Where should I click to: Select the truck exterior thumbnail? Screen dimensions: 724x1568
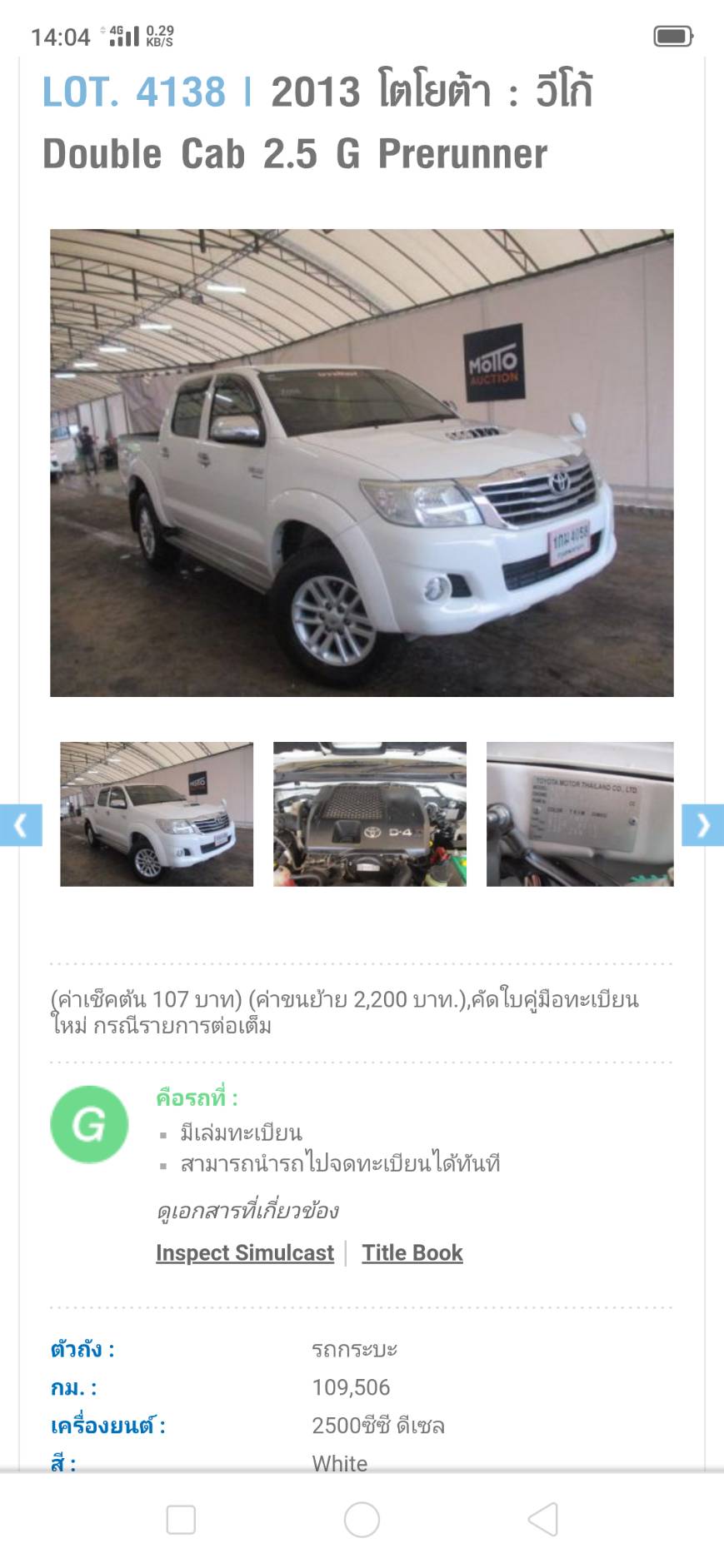point(157,814)
